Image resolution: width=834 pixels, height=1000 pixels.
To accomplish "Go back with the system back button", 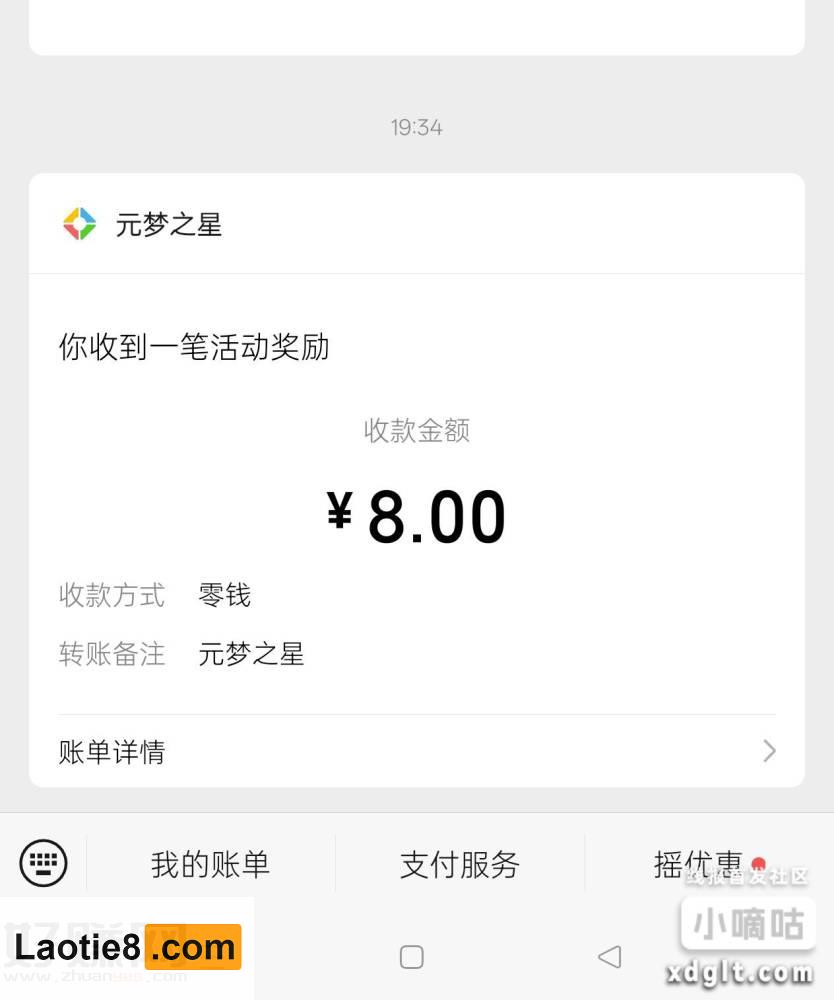I will [x=609, y=957].
